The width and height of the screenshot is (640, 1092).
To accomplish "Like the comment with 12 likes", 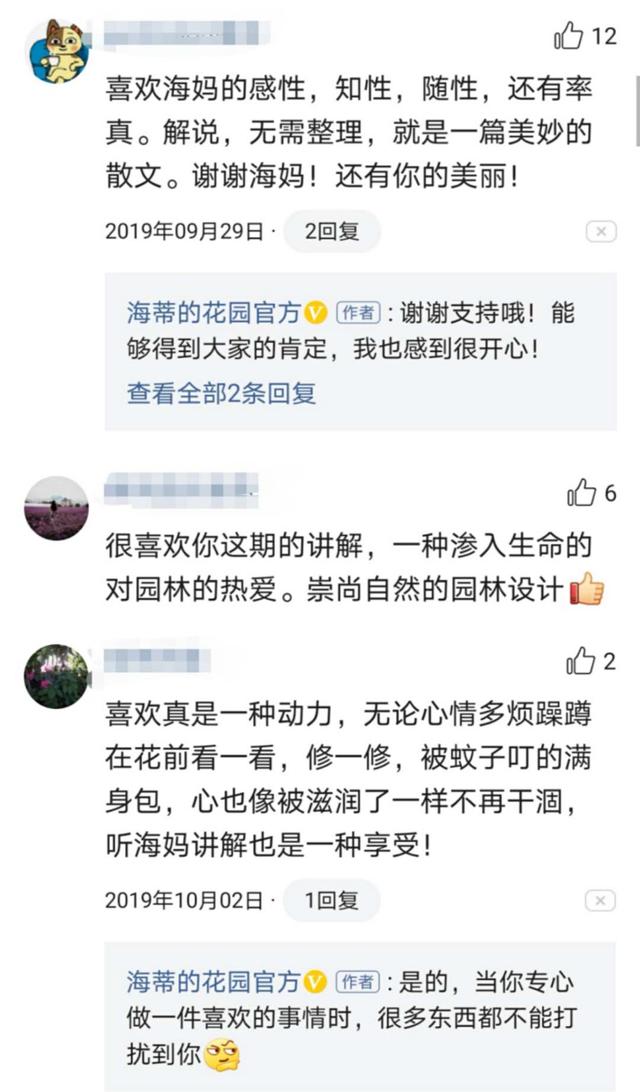I will click(568, 36).
